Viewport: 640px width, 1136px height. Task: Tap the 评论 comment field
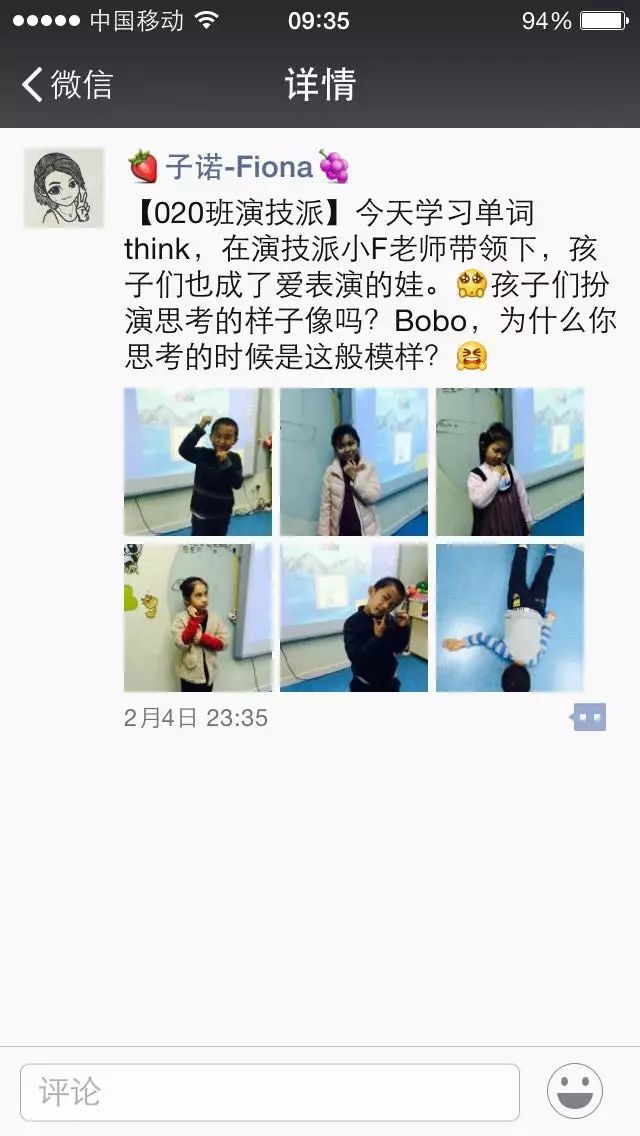tap(270, 1091)
